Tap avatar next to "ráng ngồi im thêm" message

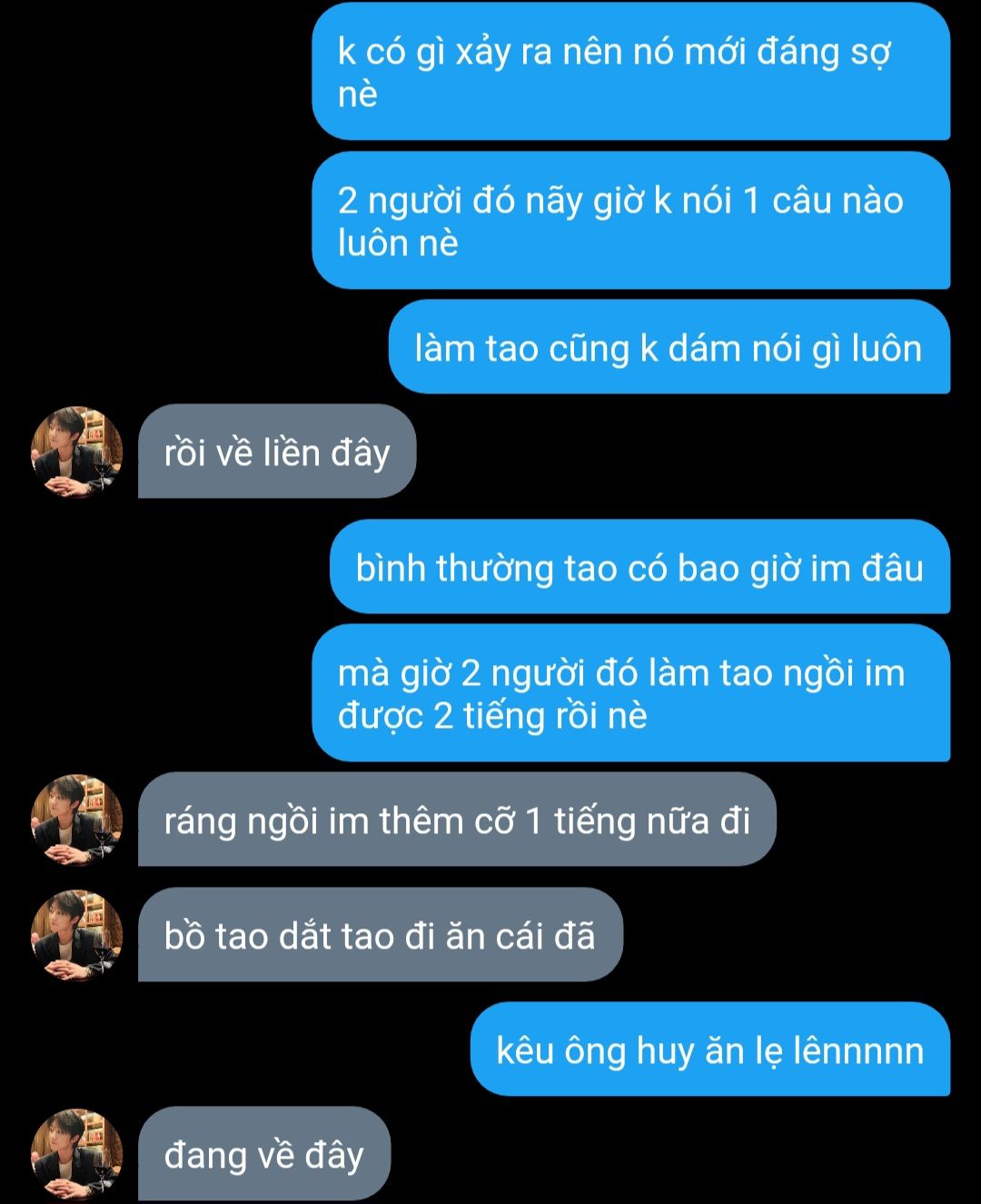(77, 820)
